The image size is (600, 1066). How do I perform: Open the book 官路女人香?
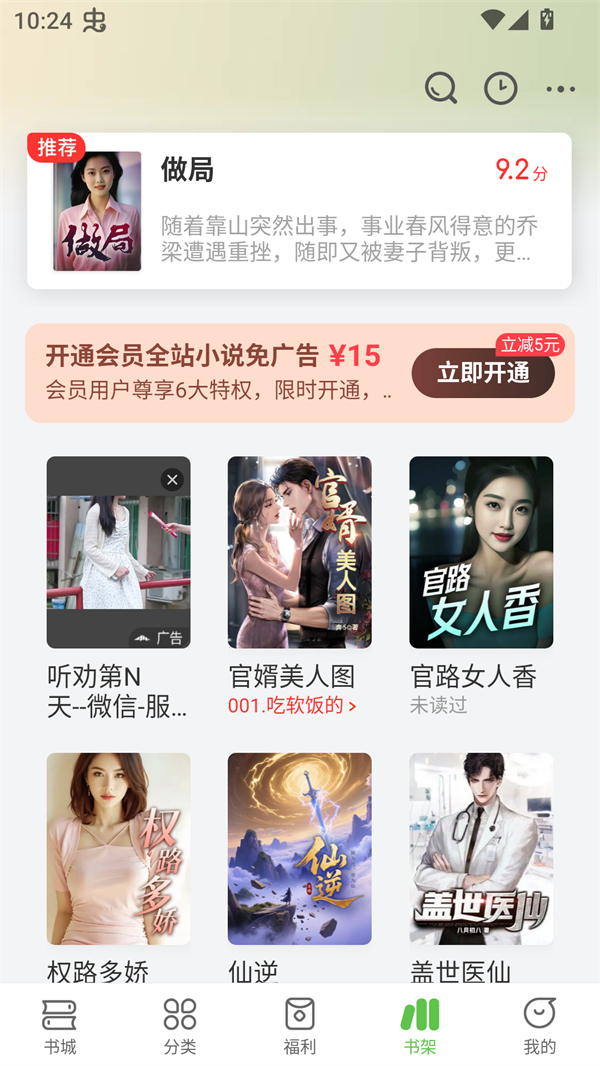(x=481, y=552)
